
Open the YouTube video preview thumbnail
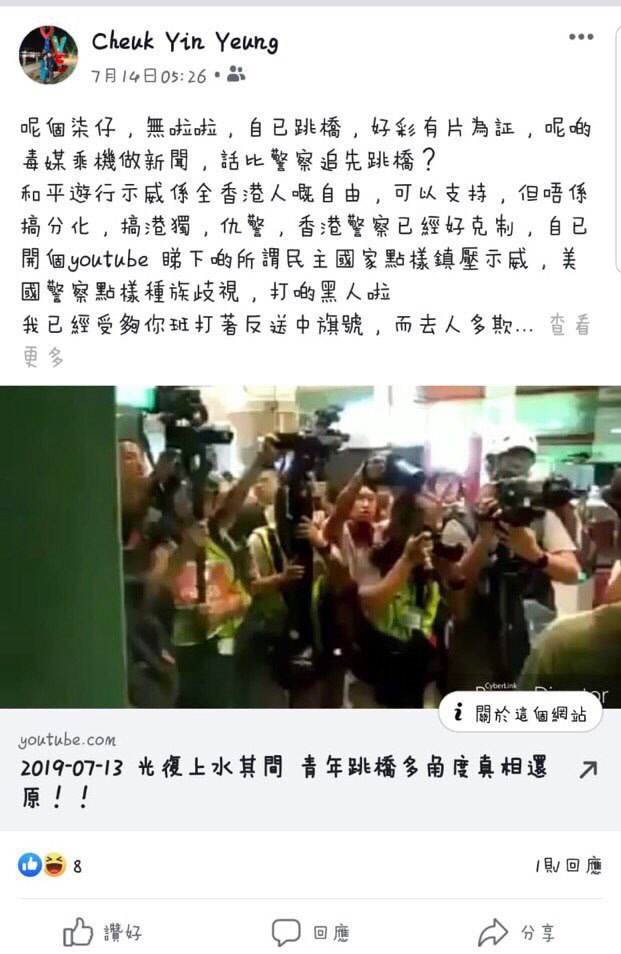click(x=310, y=546)
